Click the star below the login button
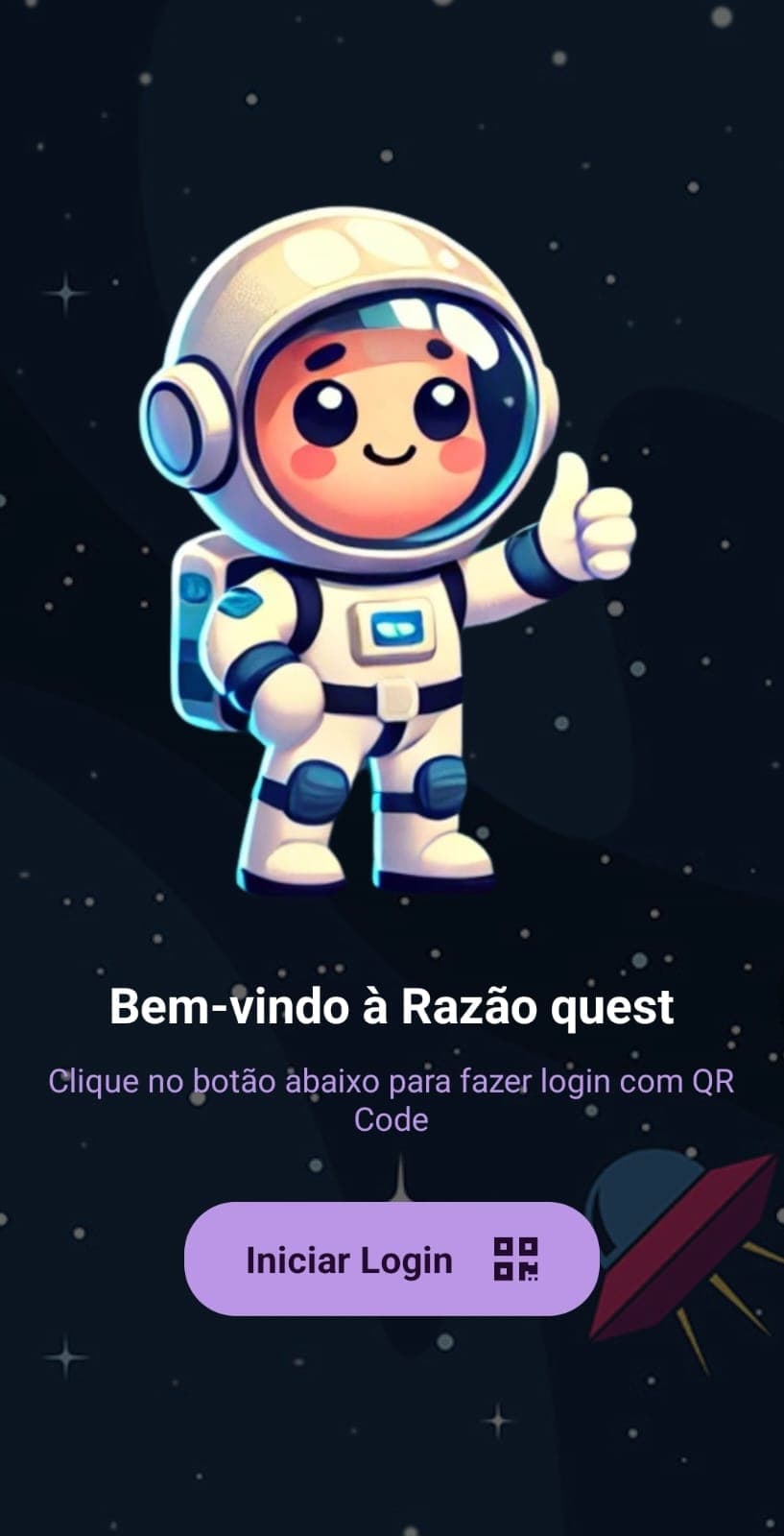Screen dimensions: 784x1536 tap(499, 1421)
